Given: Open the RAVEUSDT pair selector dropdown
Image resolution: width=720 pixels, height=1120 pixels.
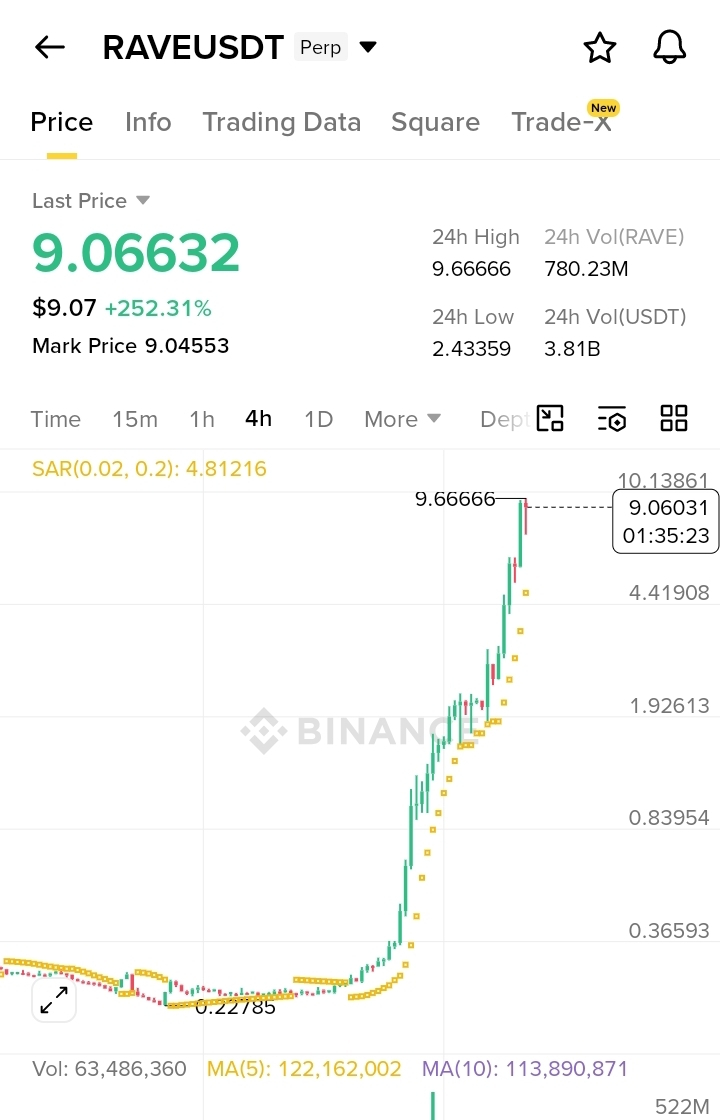Looking at the screenshot, I should (368, 47).
